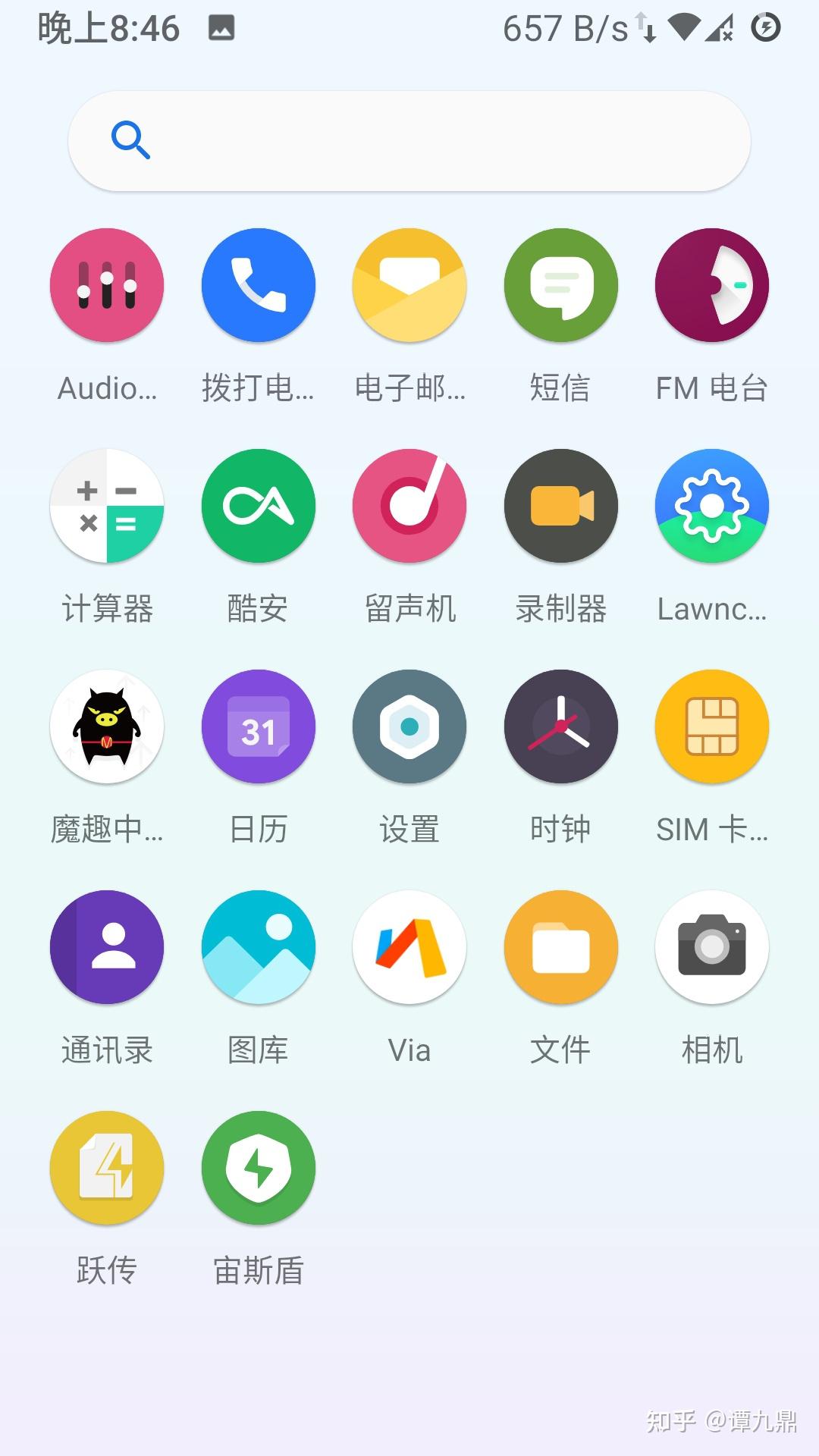Open the 计算器 calculator
Image resolution: width=819 pixels, height=1456 pixels.
pos(106,506)
